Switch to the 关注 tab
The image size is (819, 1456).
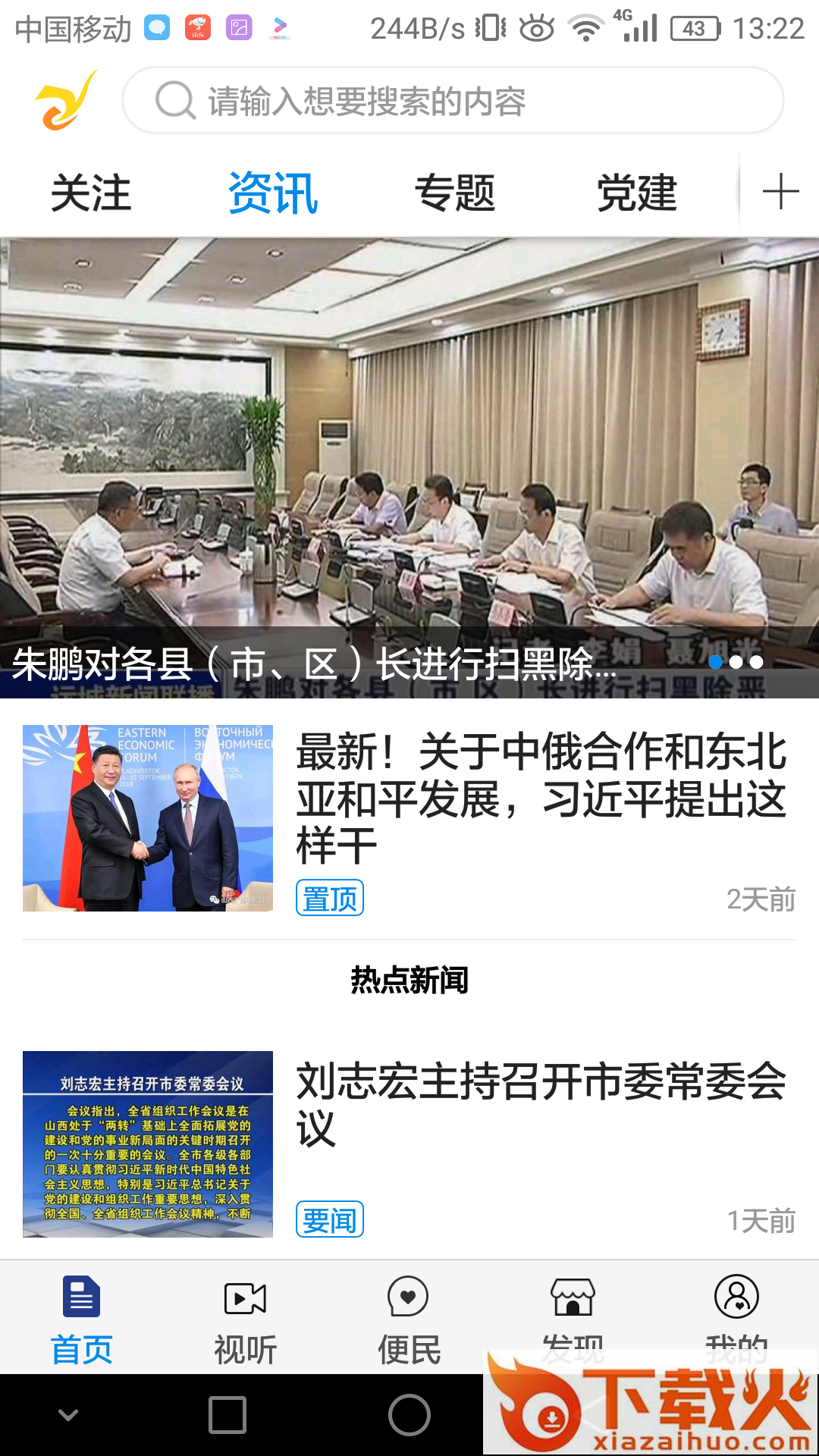pos(91,193)
